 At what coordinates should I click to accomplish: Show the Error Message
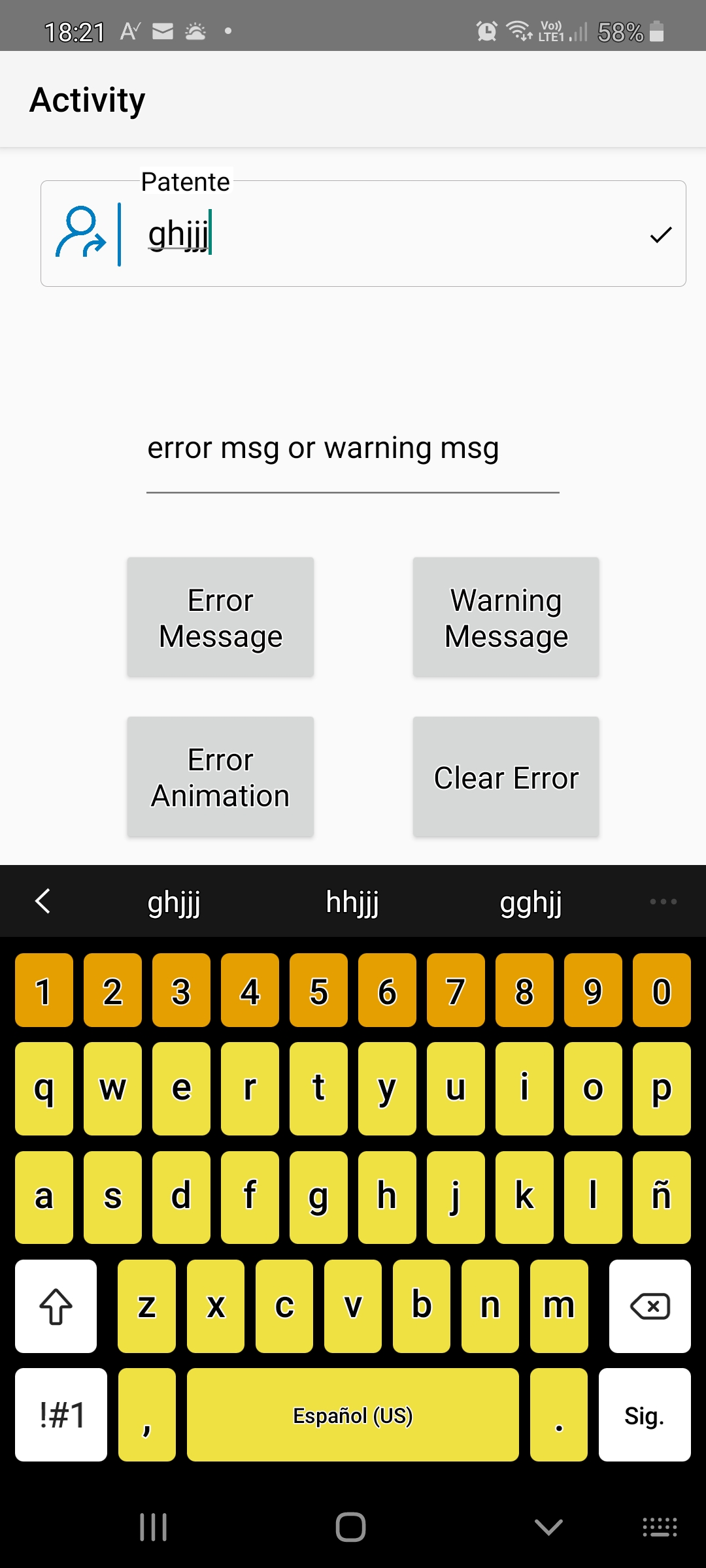(x=220, y=617)
